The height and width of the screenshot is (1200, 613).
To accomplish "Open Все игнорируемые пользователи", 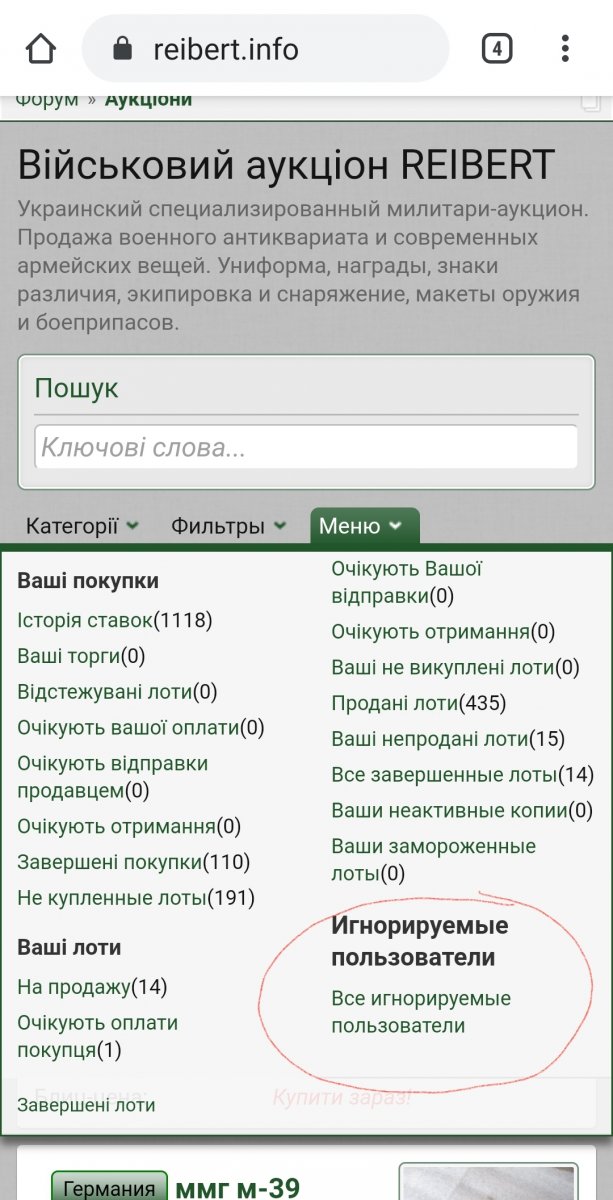I will click(x=420, y=1011).
